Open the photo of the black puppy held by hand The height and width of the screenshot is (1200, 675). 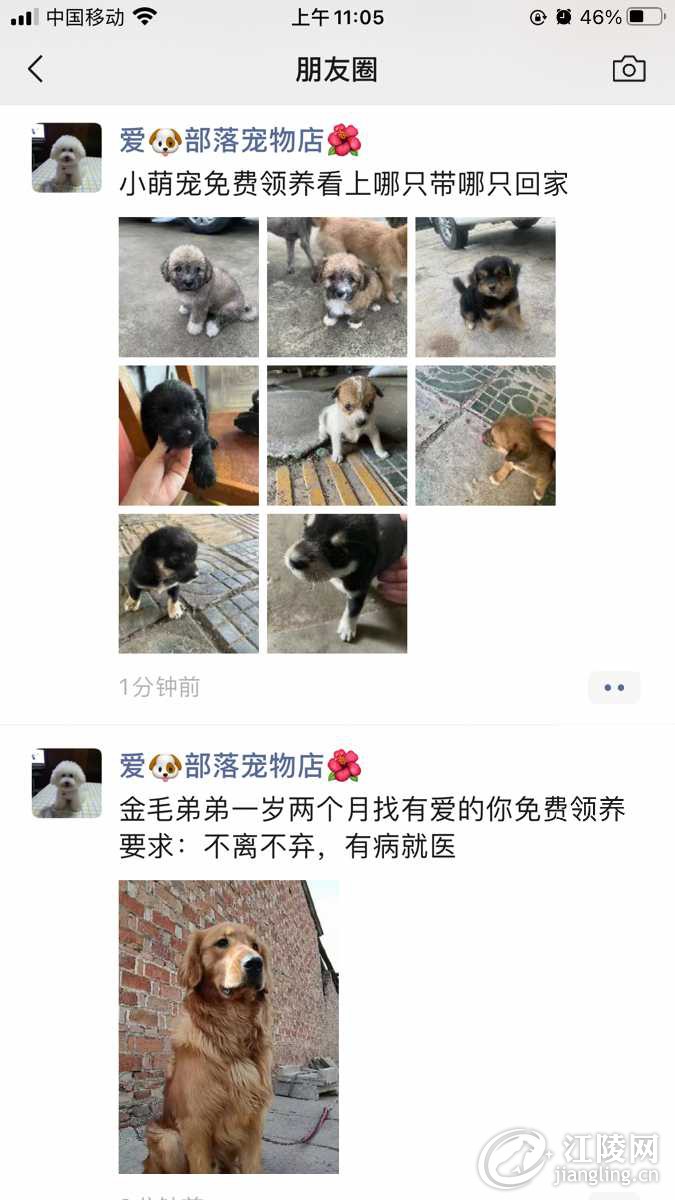coord(189,435)
